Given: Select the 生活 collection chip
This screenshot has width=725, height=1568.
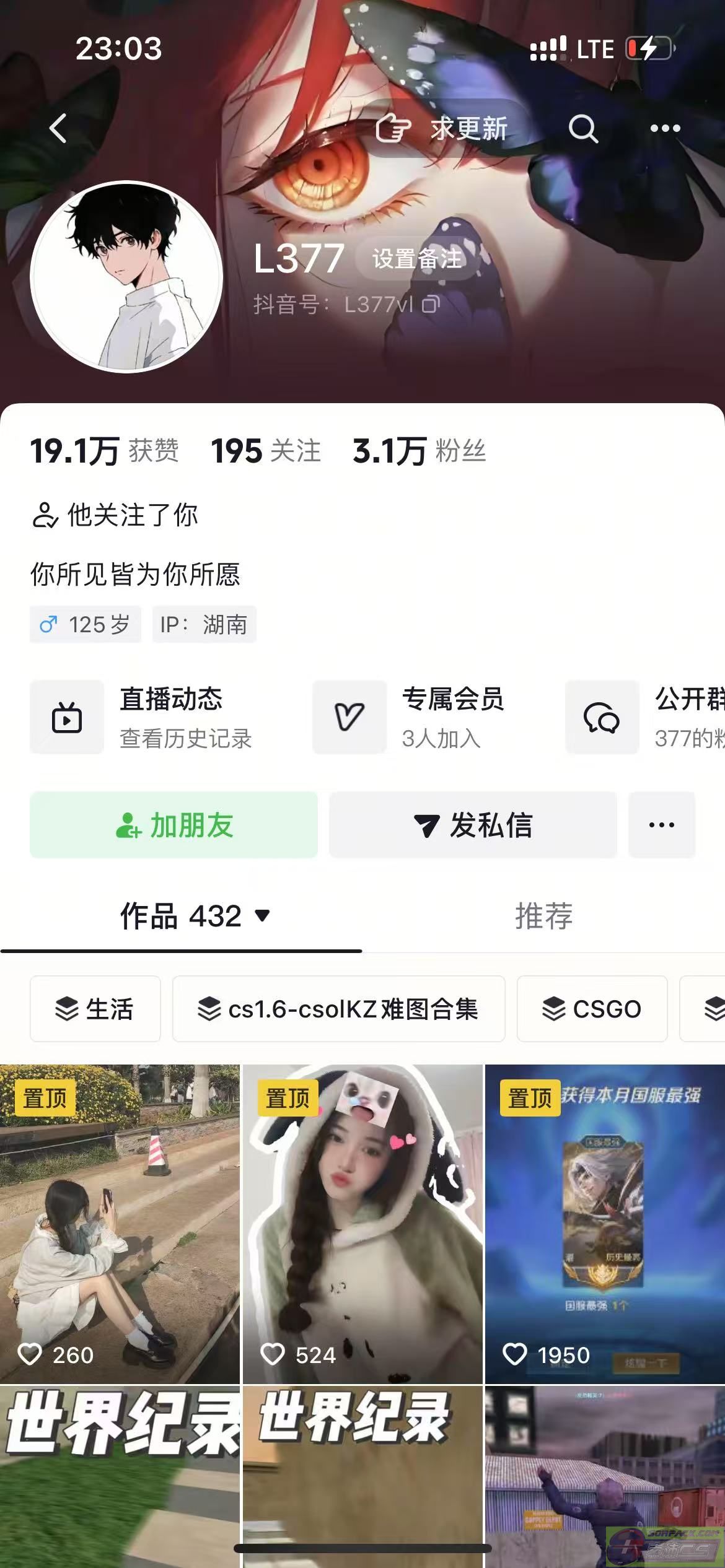Looking at the screenshot, I should (x=95, y=1009).
